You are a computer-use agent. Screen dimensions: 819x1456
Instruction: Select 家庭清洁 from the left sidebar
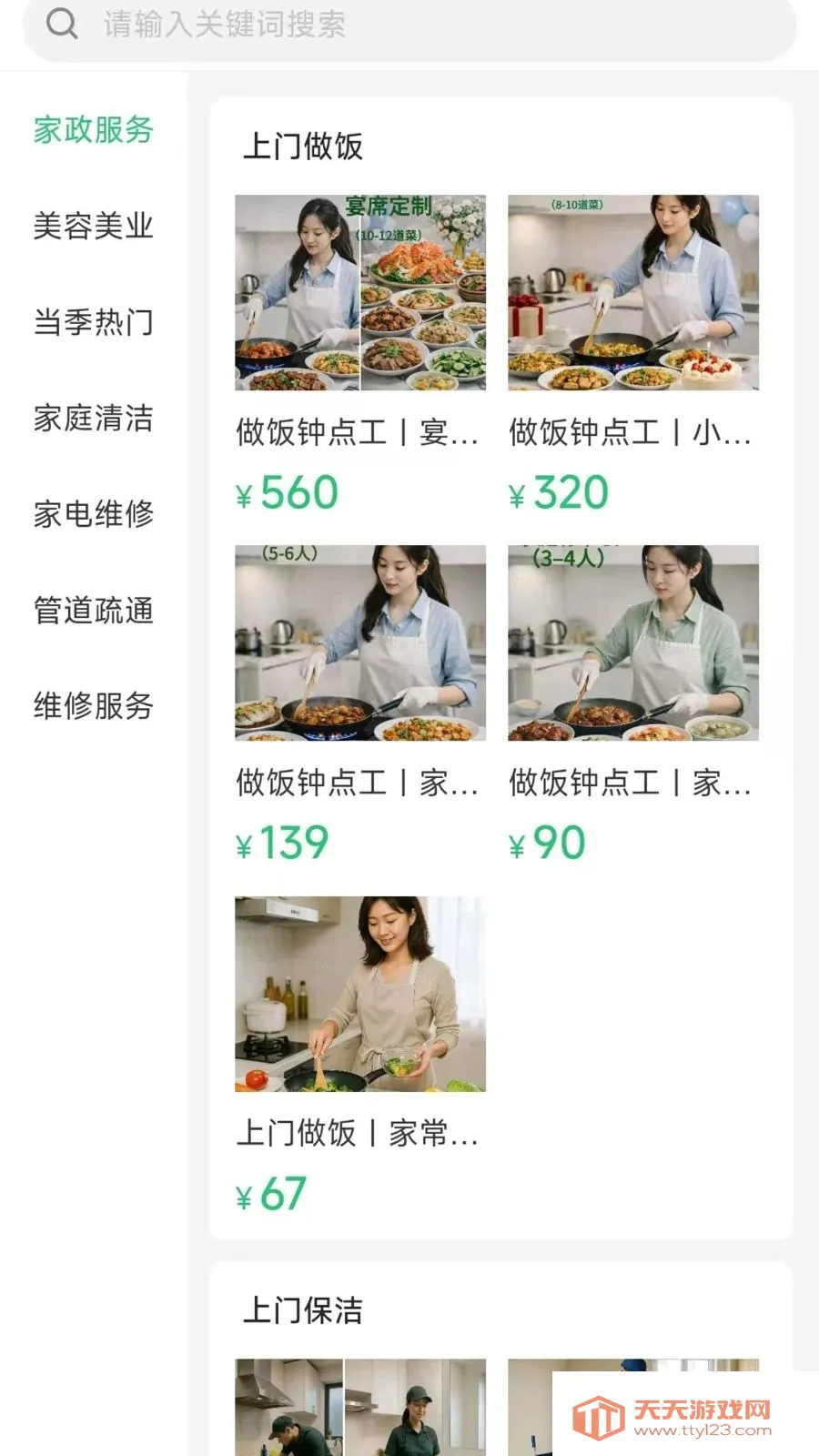tap(95, 420)
